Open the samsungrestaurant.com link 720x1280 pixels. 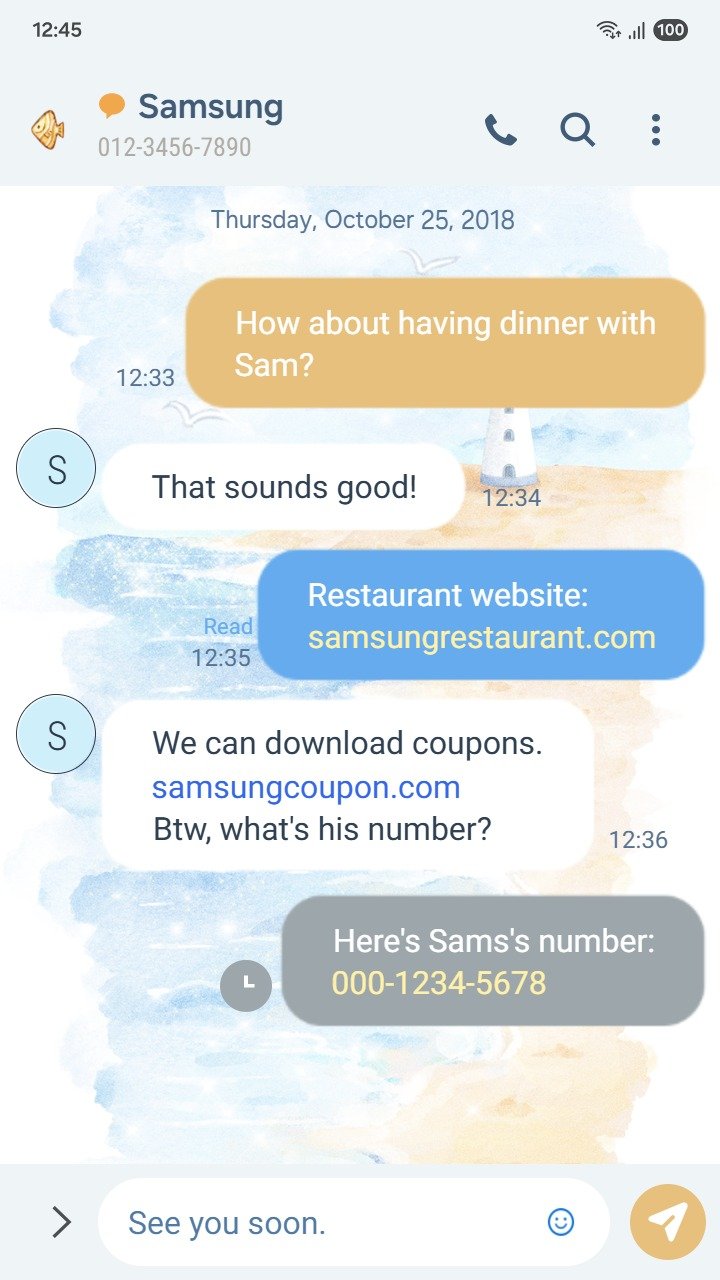[481, 638]
